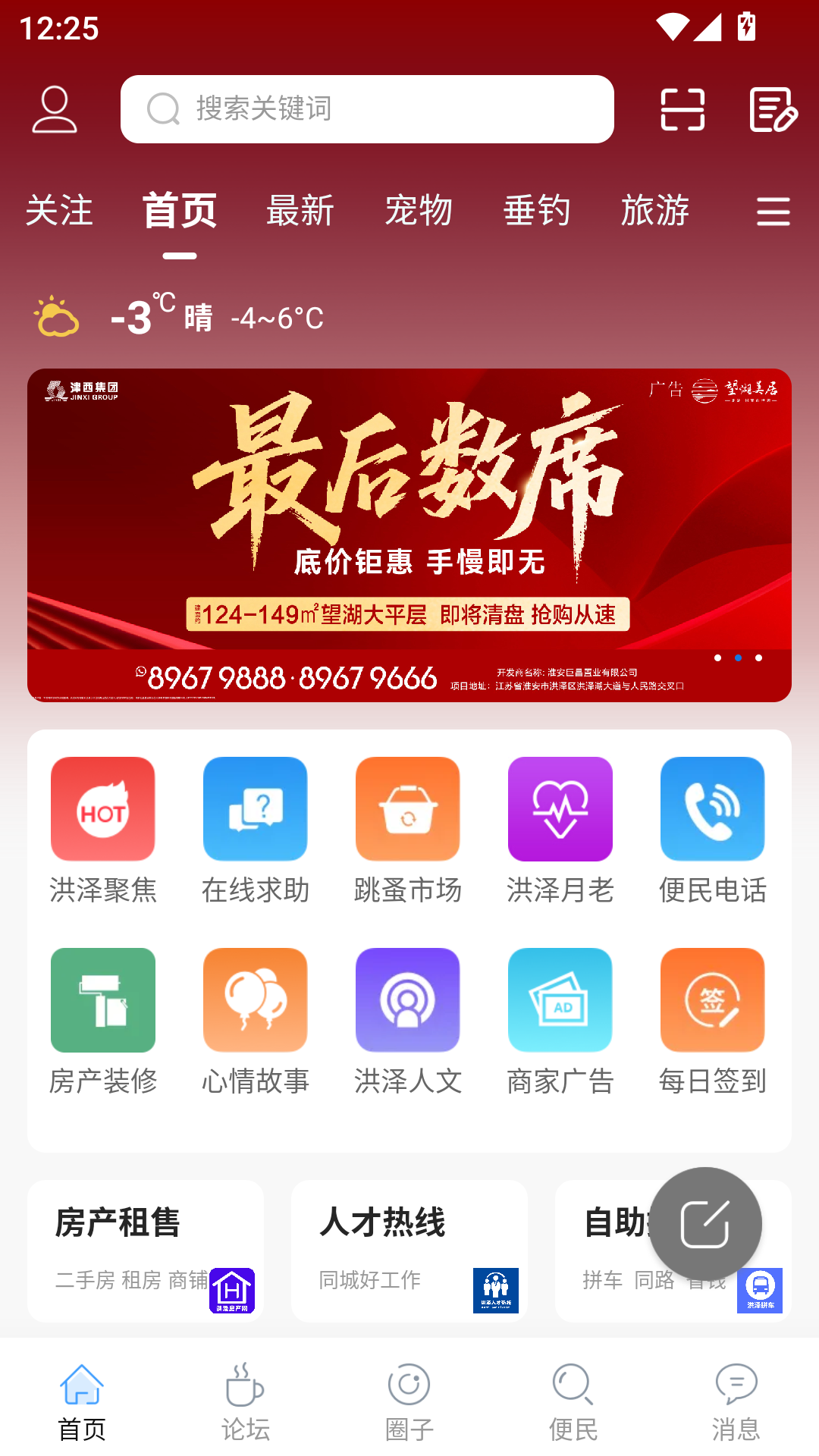Image resolution: width=819 pixels, height=1456 pixels.
Task: Open the 洪泽聚焦 hot news icon
Action: pos(103,808)
